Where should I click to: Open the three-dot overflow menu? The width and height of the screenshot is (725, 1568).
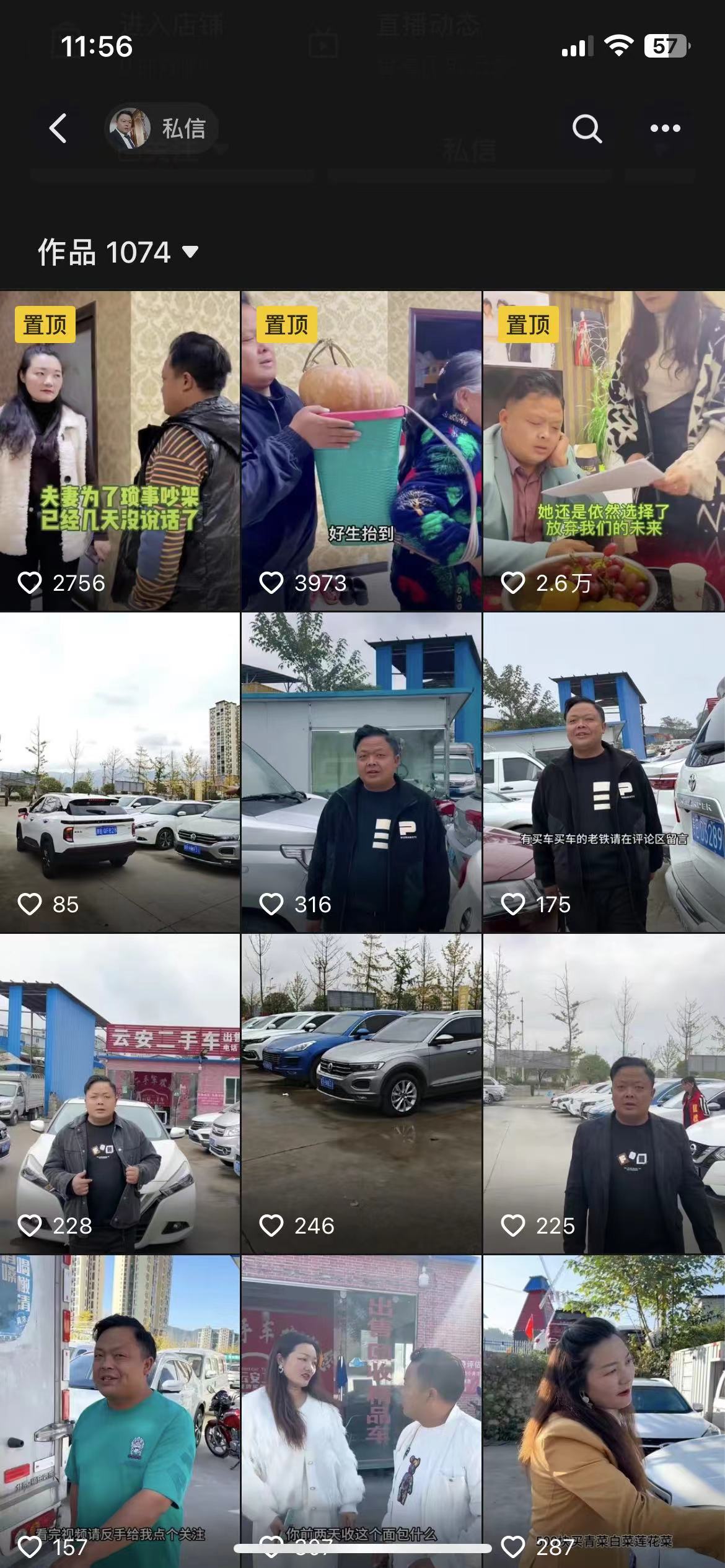click(665, 129)
